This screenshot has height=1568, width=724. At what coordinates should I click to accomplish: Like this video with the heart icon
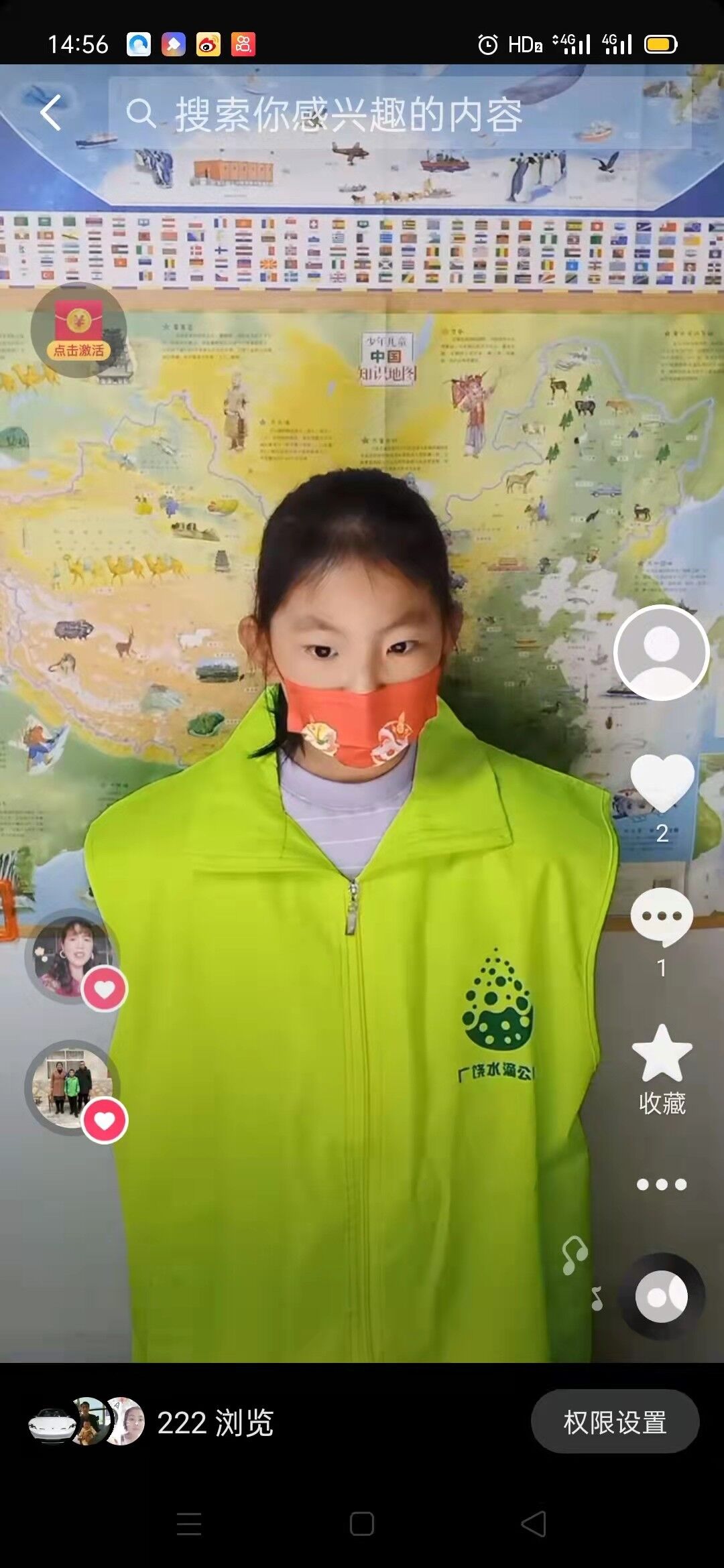(662, 782)
